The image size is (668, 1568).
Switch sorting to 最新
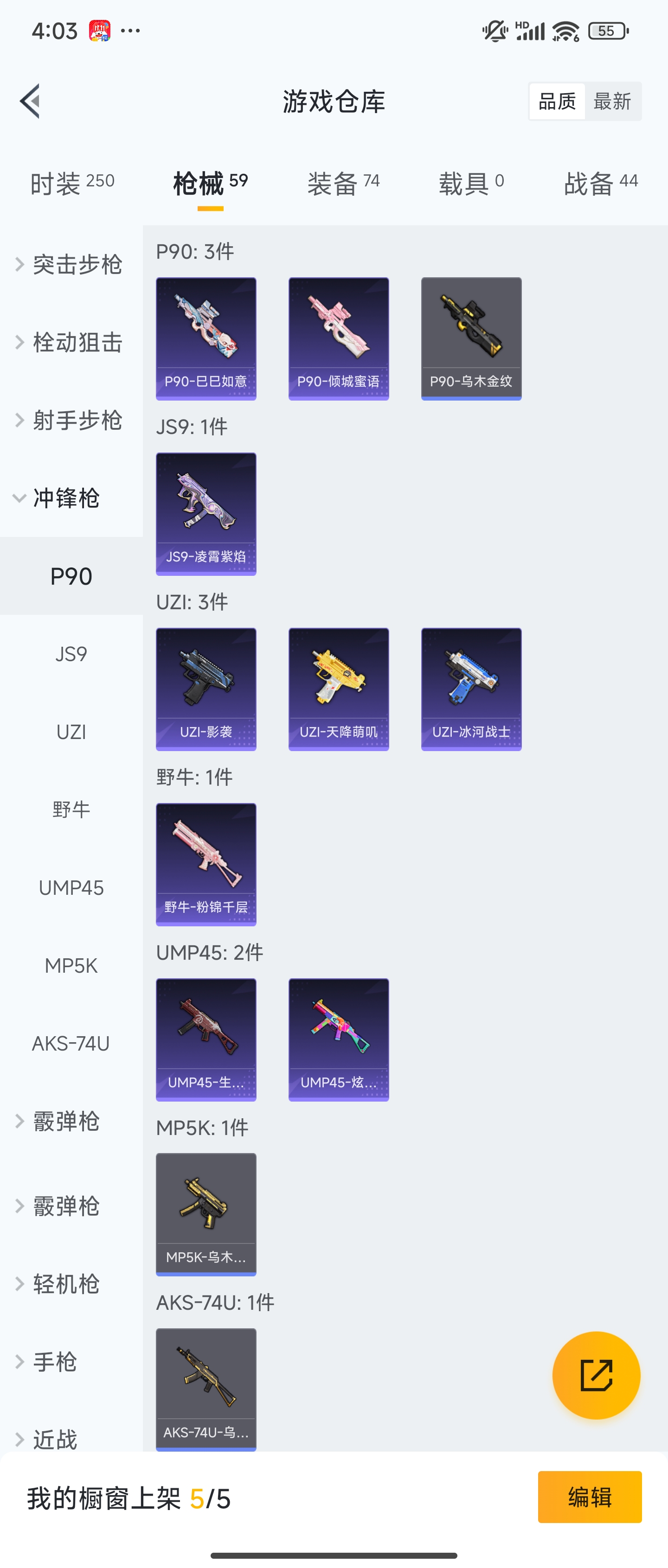613,101
